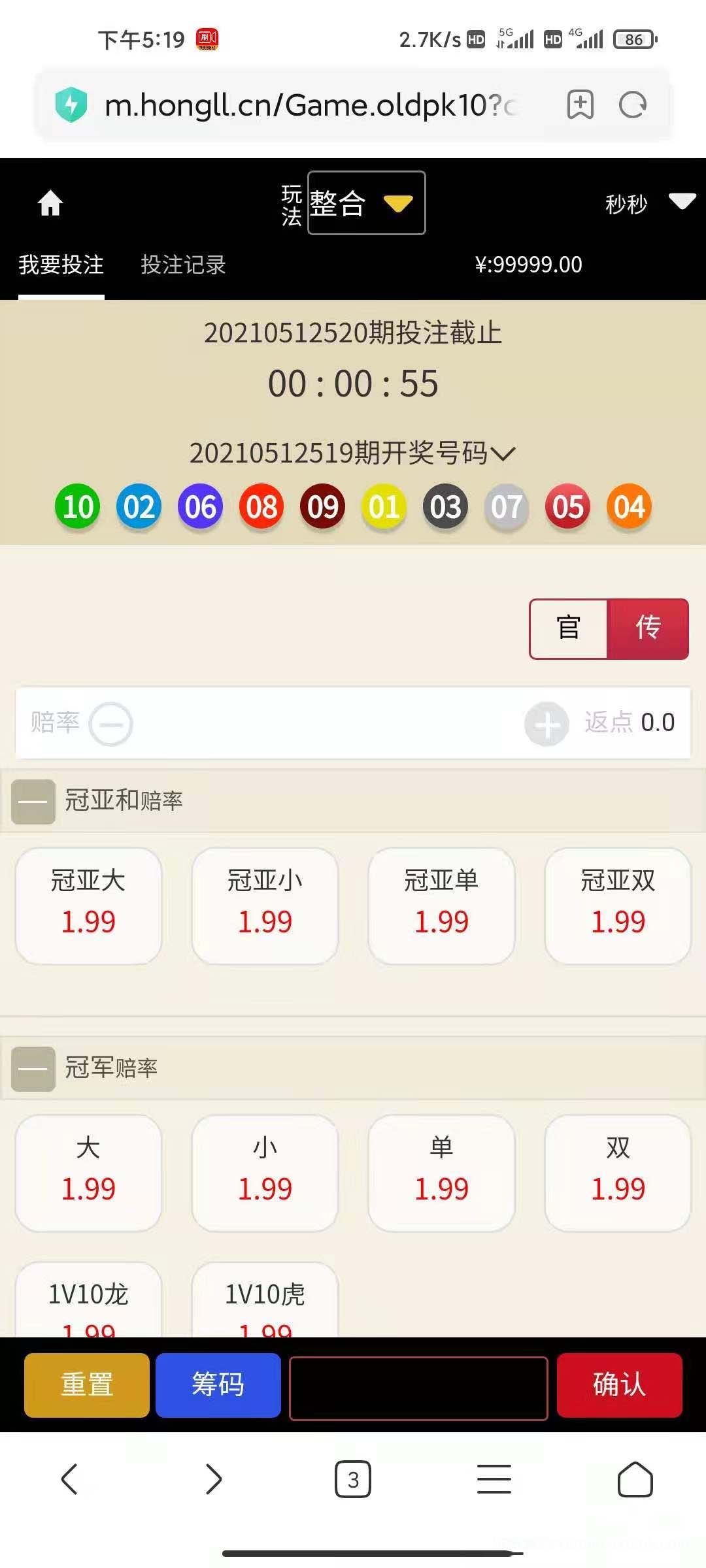This screenshot has width=706, height=1568.
Task: Refresh the page in the address bar
Action: (632, 105)
